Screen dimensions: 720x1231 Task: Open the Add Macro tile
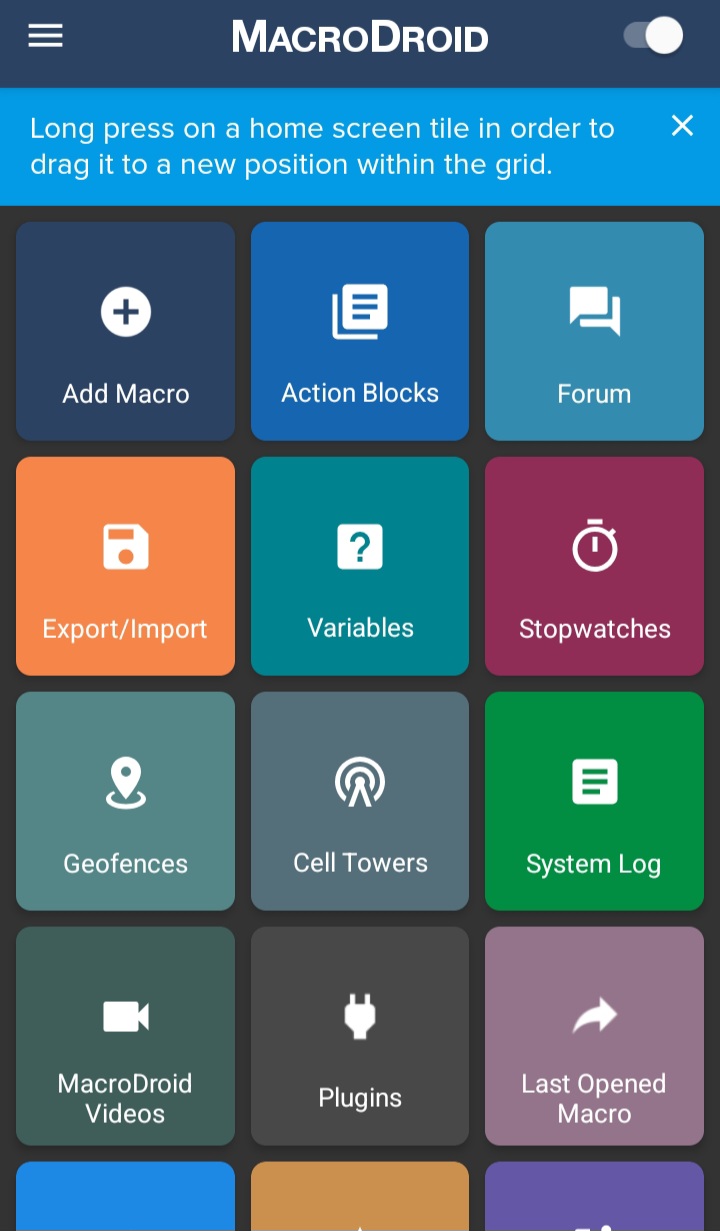125,331
